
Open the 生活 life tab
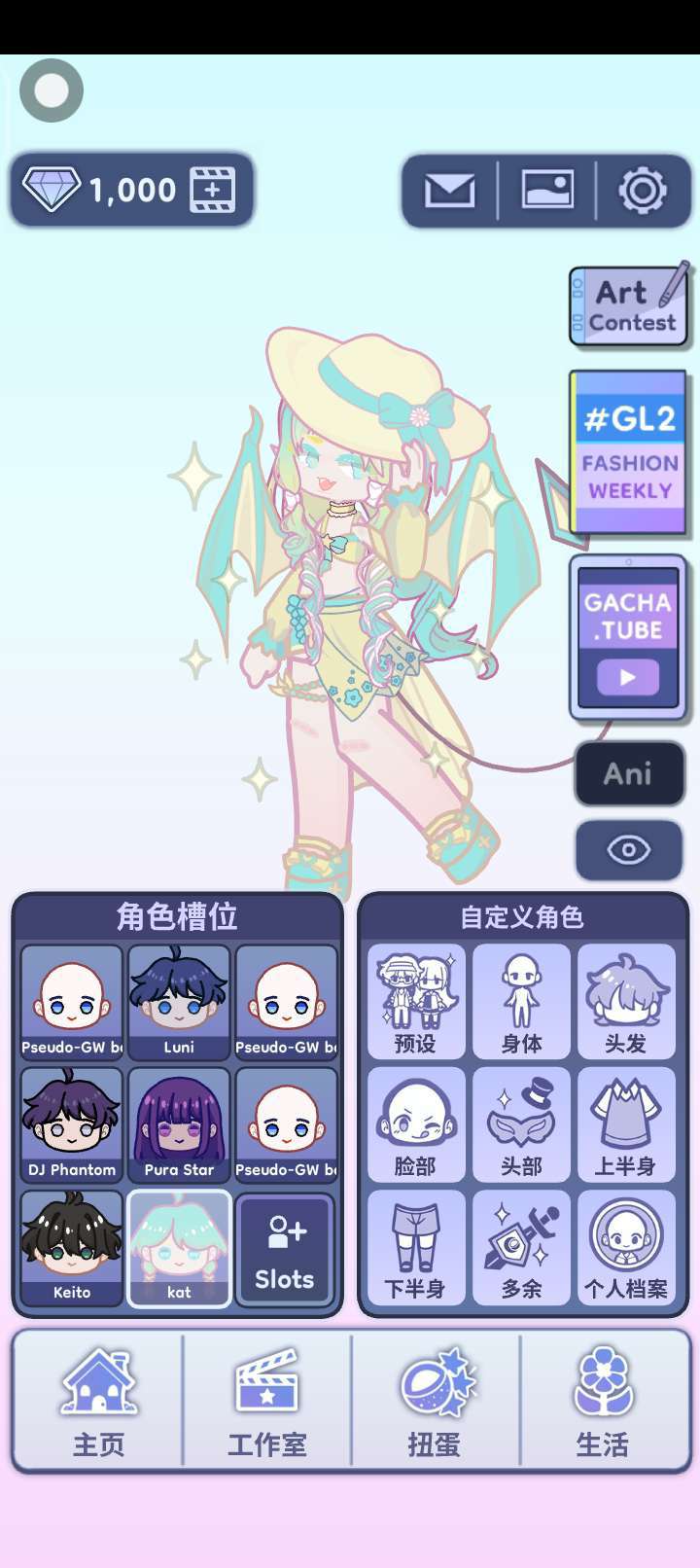tap(603, 1401)
